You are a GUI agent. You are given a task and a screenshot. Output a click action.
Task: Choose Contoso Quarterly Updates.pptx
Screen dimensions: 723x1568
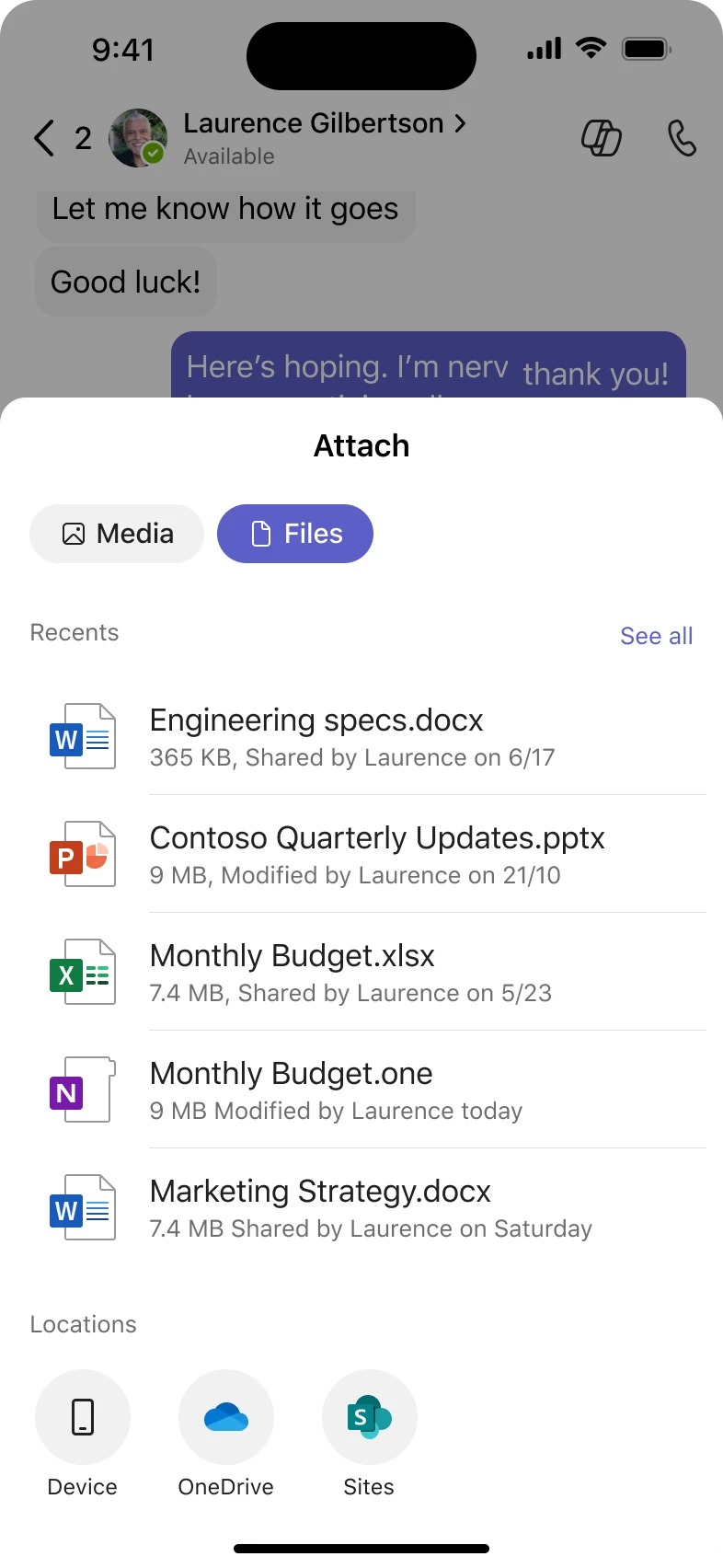361,854
